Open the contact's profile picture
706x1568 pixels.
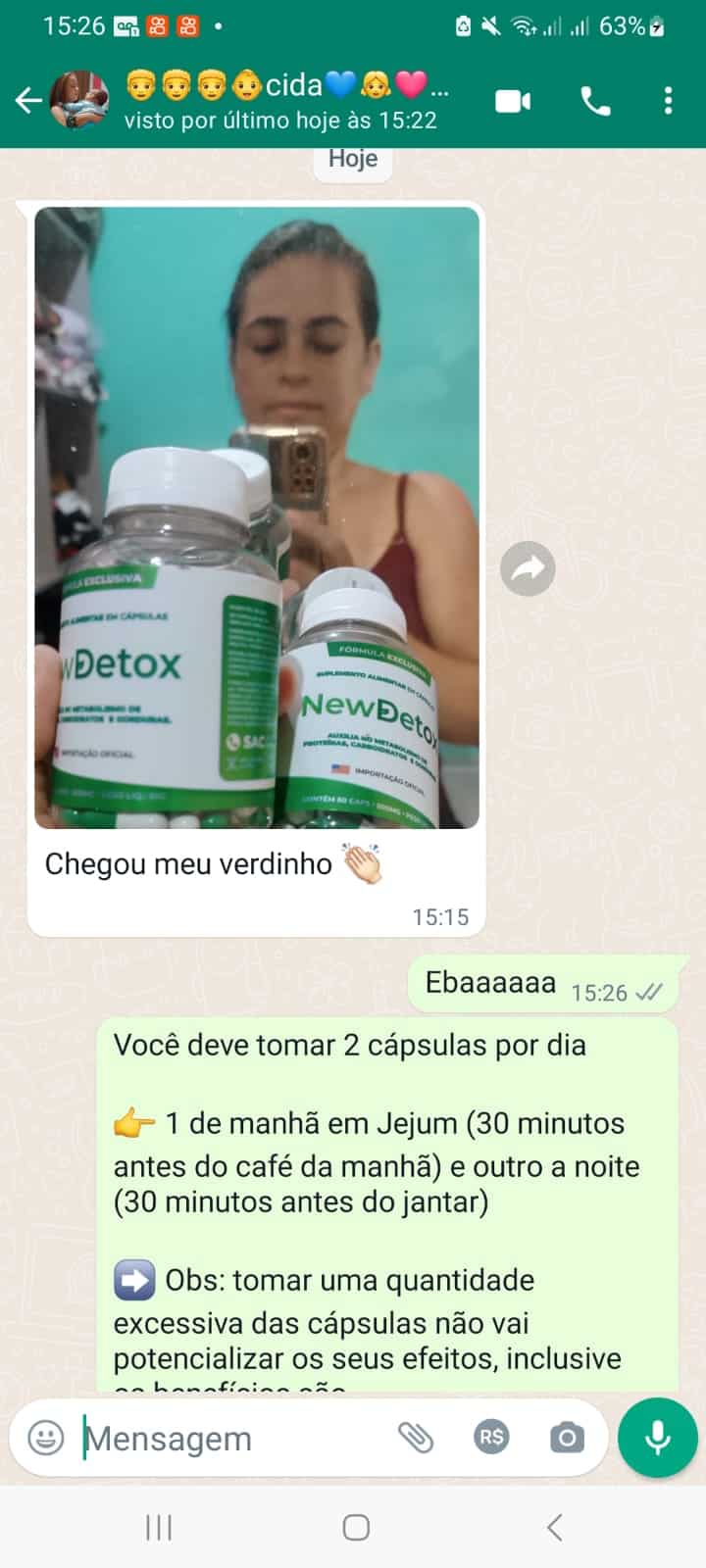coord(79,100)
